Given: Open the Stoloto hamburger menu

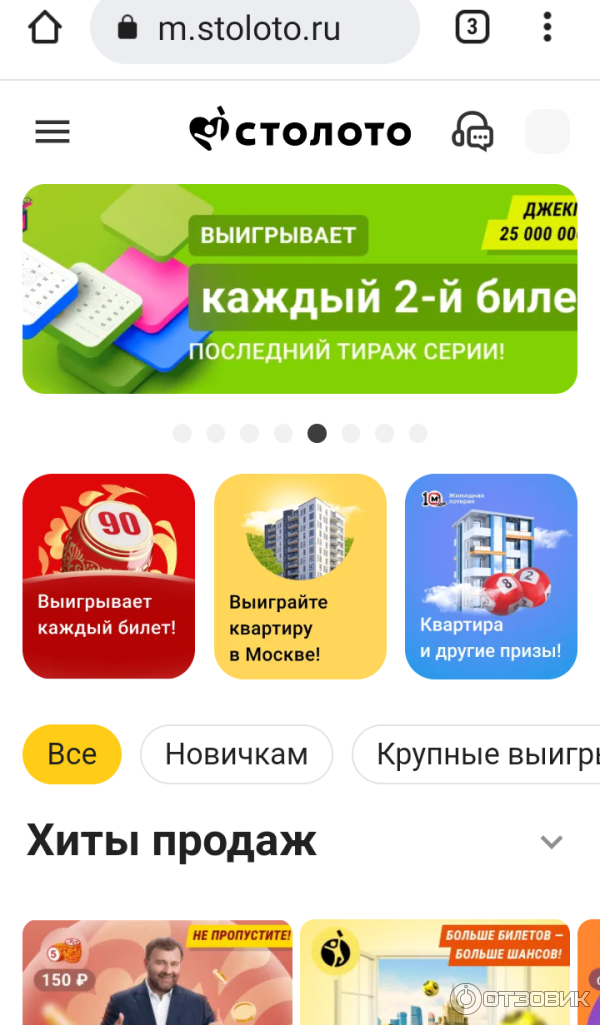Looking at the screenshot, I should (x=53, y=132).
